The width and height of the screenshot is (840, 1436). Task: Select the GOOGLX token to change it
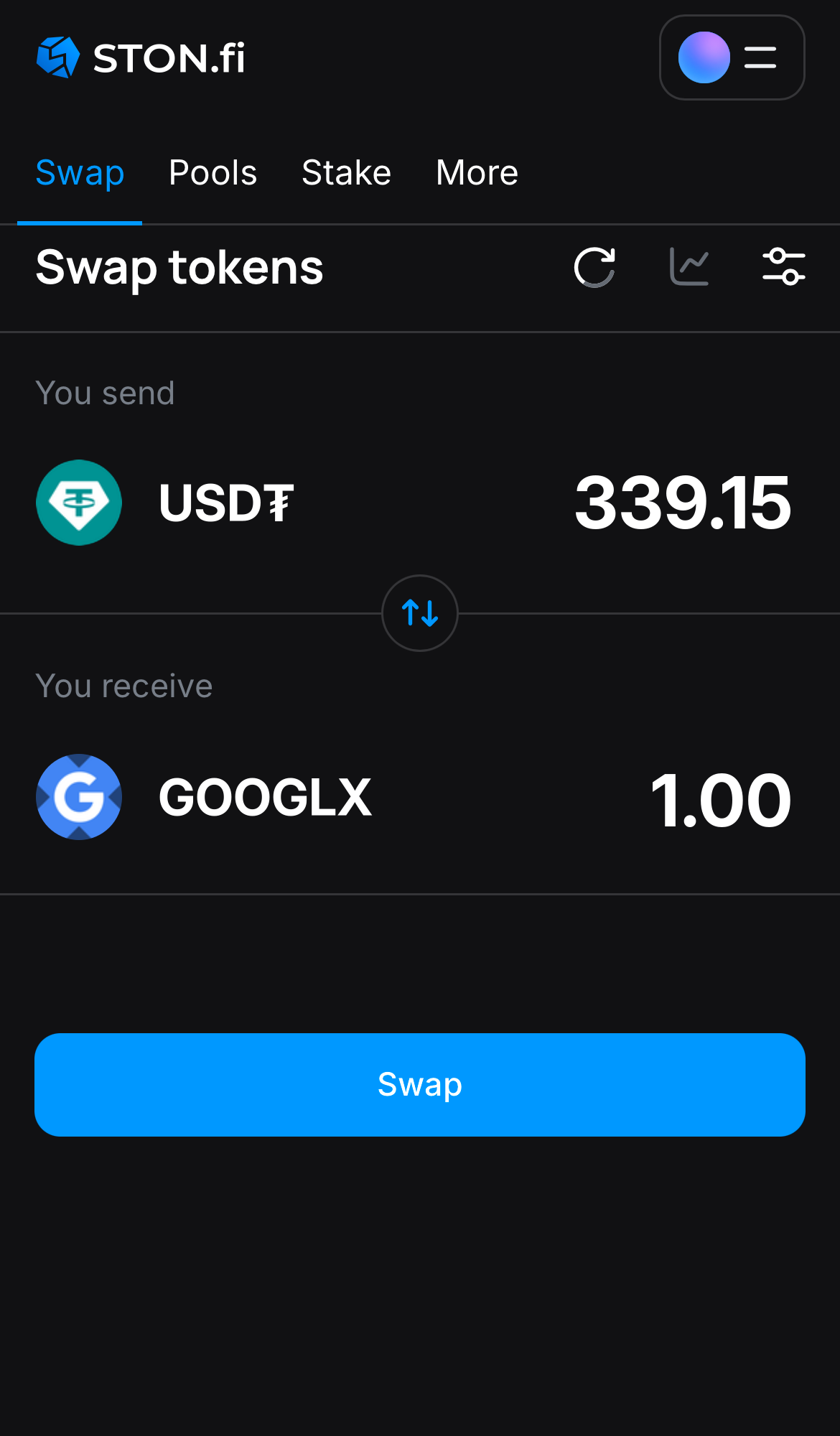pos(264,797)
